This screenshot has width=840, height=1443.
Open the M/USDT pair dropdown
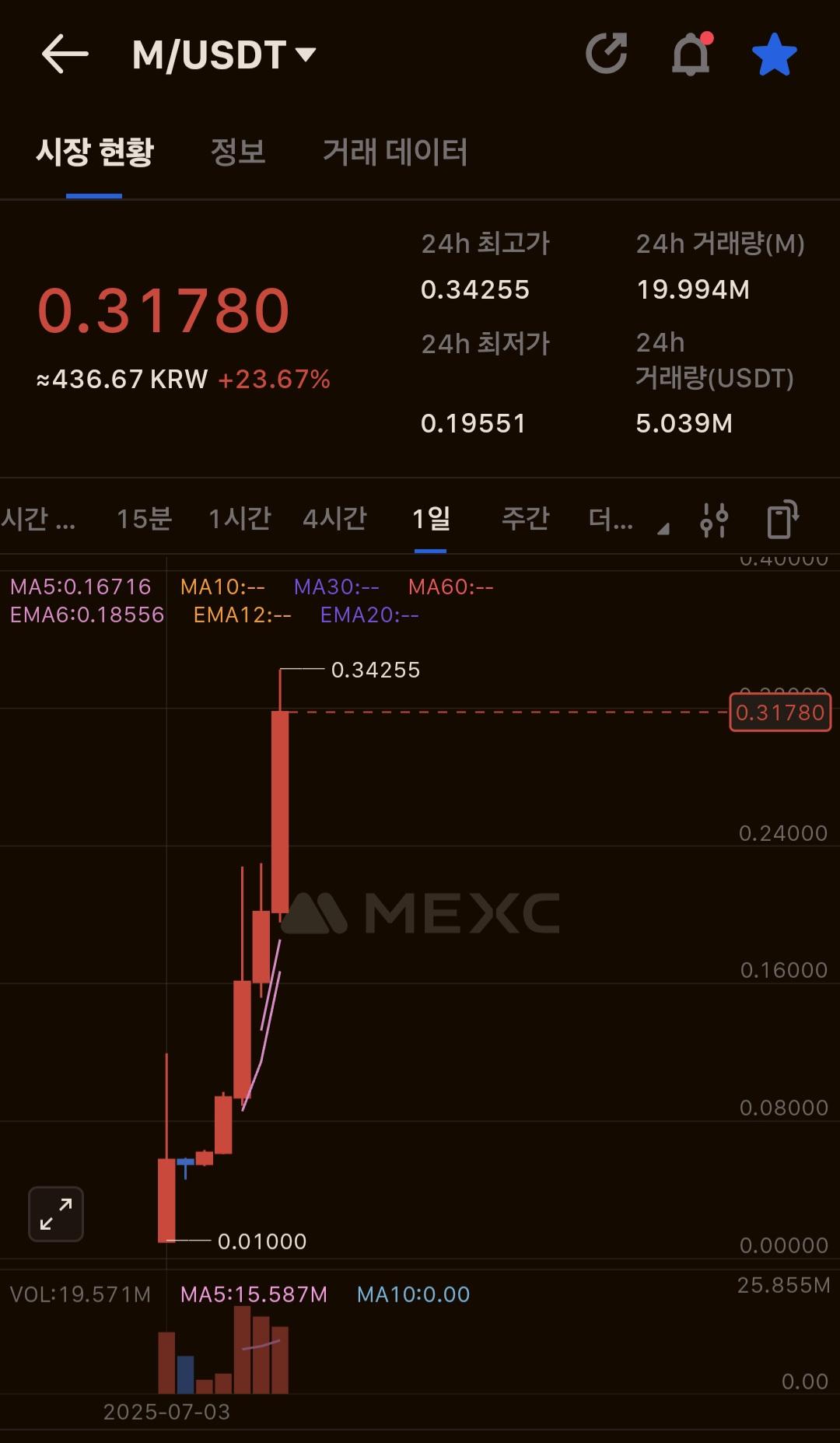click(224, 55)
